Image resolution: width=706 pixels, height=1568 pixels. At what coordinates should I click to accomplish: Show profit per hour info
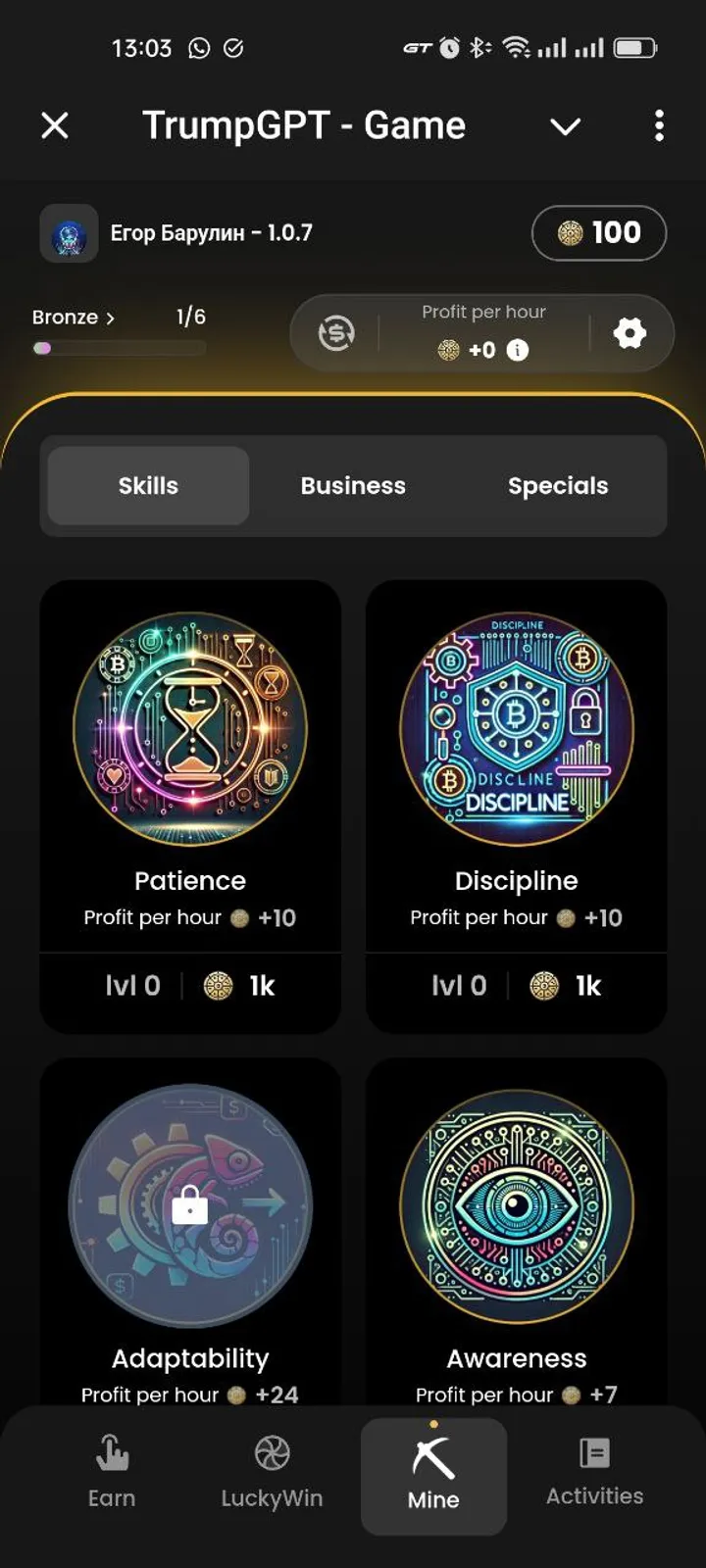[518, 350]
